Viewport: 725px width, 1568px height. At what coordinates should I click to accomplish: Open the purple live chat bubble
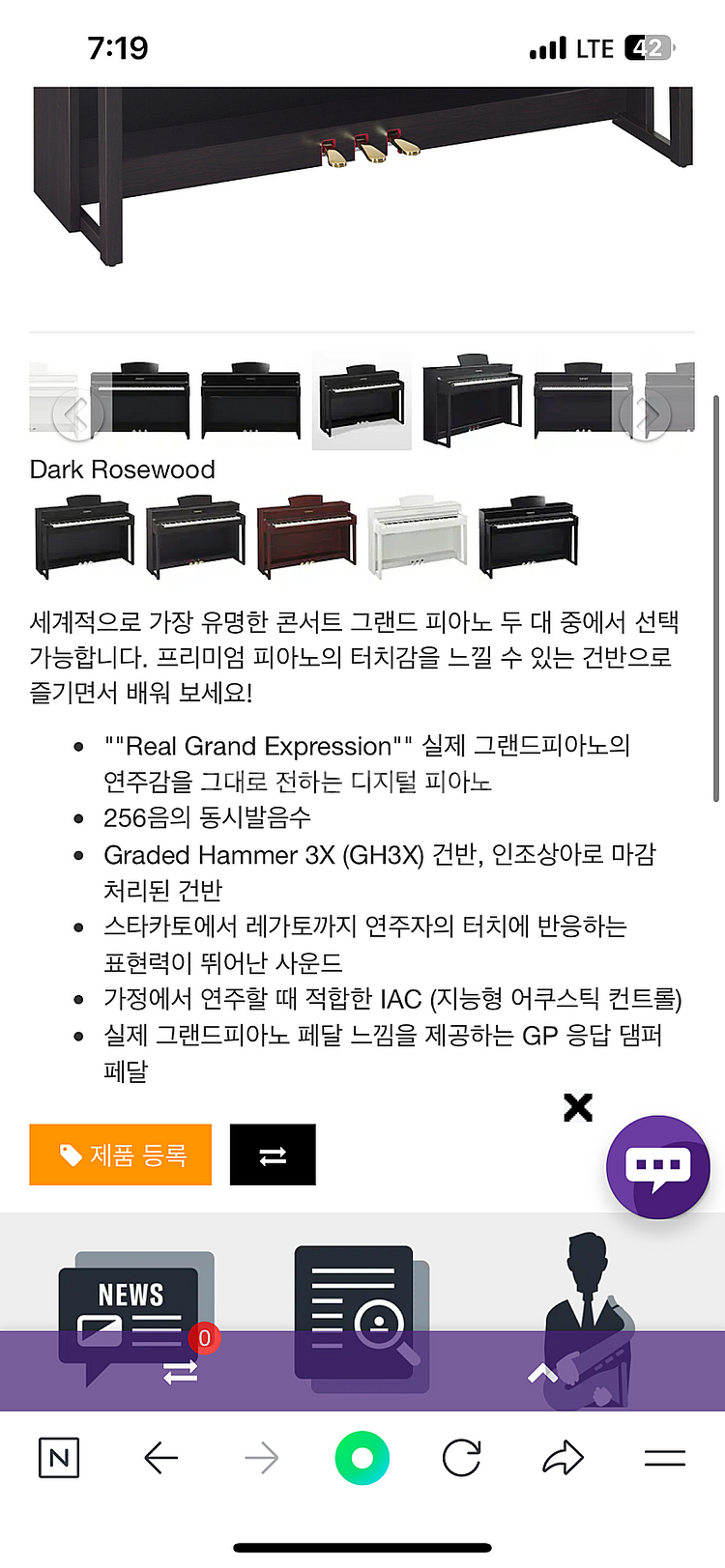tap(657, 1167)
